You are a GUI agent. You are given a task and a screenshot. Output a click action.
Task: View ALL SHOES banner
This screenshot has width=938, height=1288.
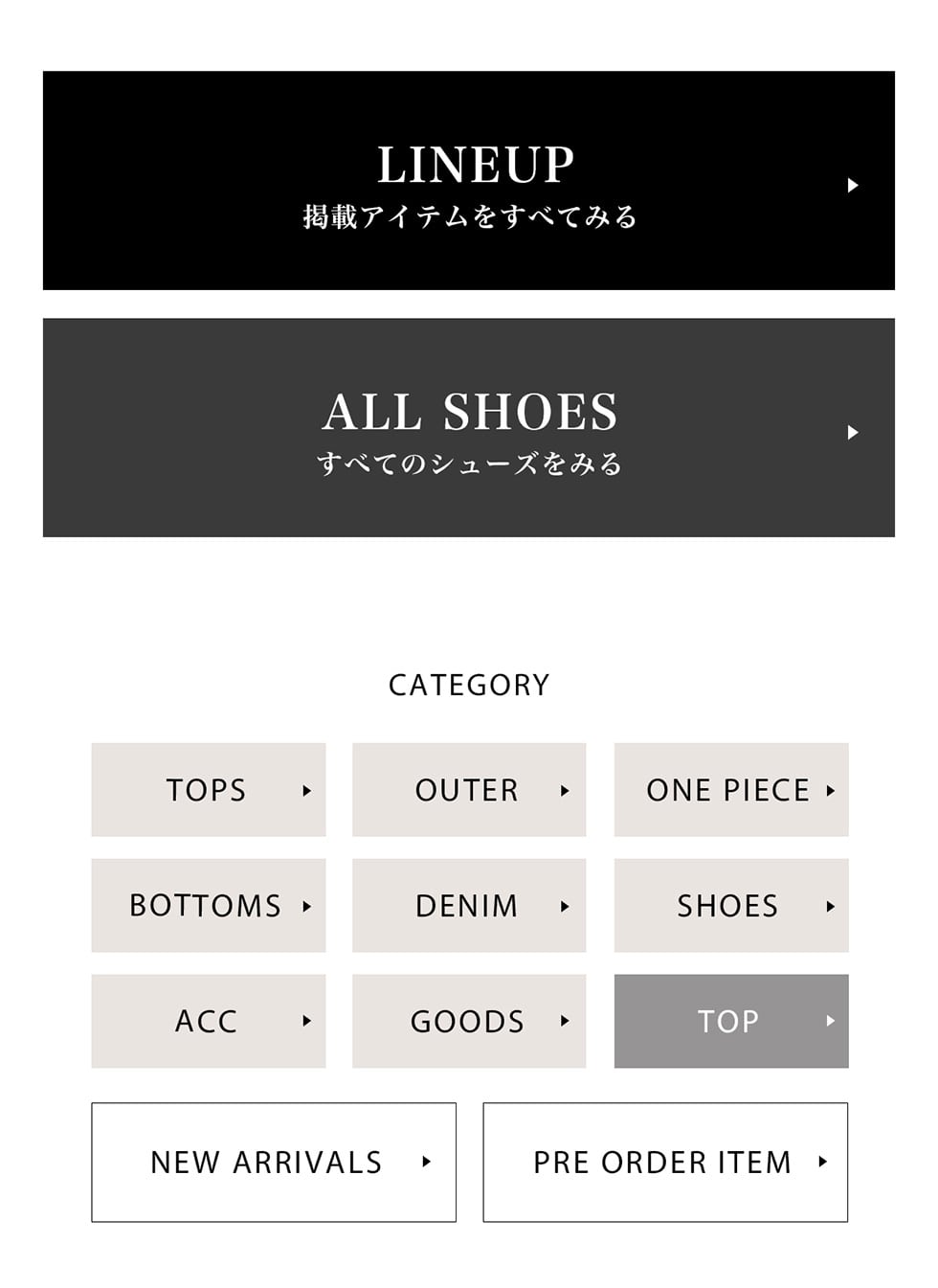coord(468,428)
